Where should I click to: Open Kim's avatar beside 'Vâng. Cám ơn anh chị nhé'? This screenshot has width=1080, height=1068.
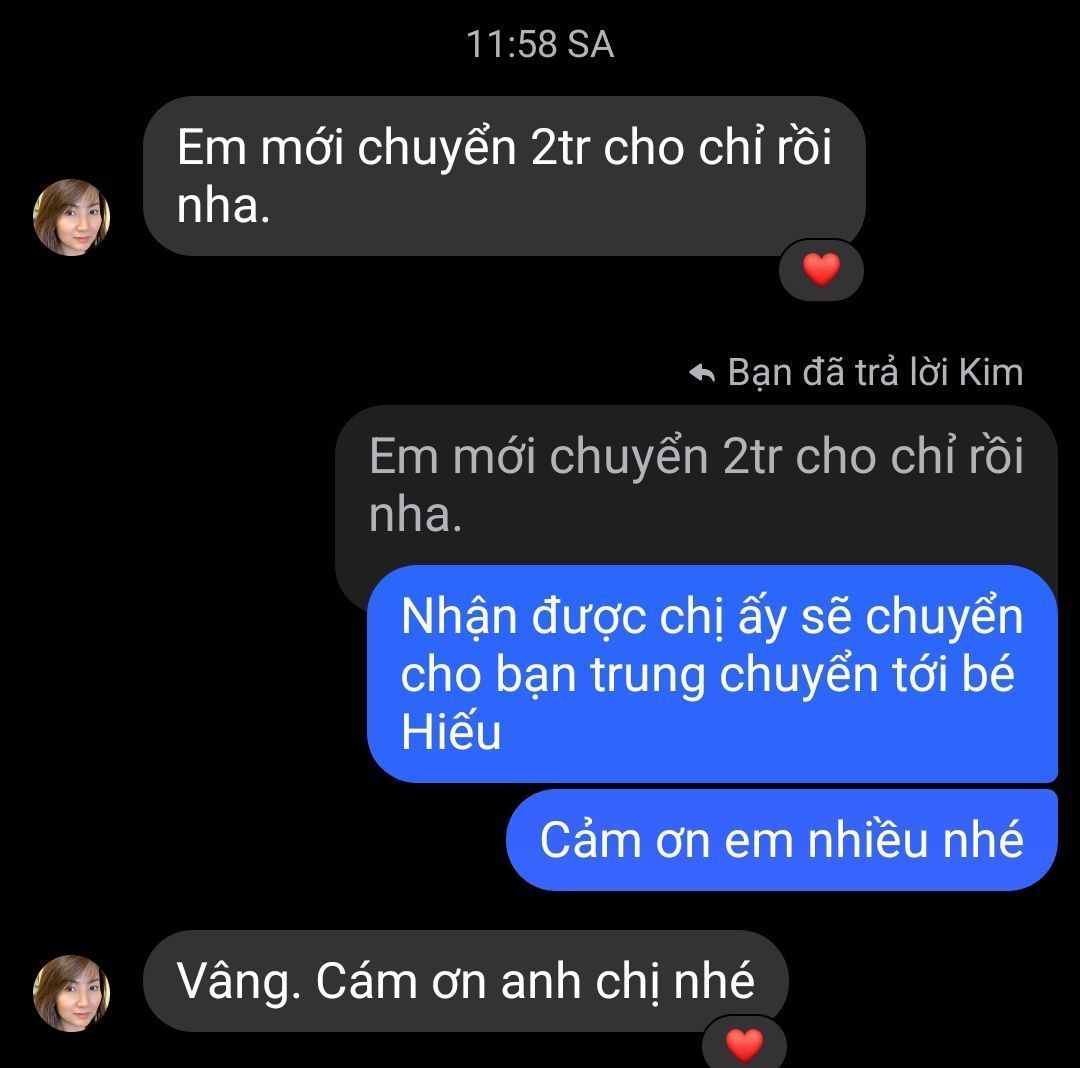[71, 992]
